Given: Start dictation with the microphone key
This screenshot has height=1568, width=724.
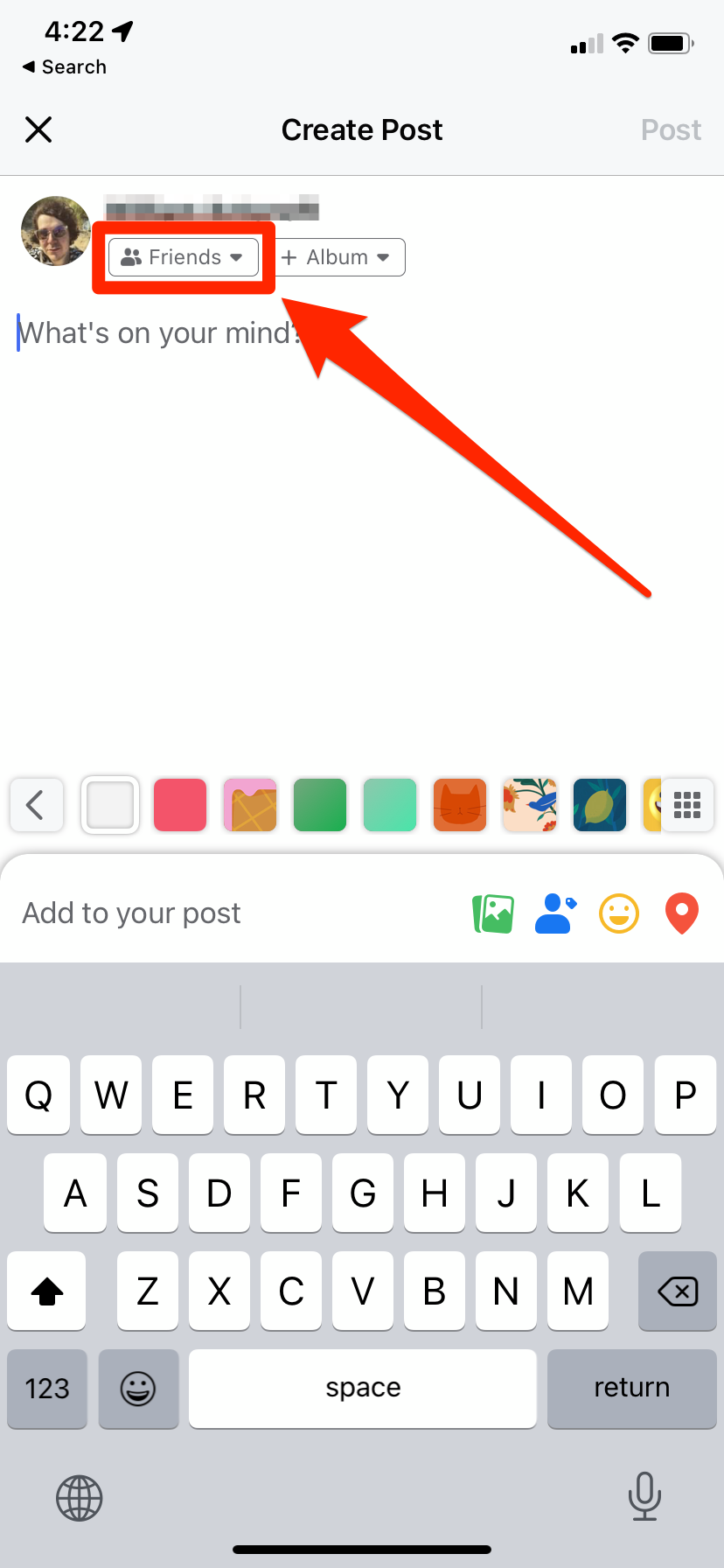Looking at the screenshot, I should [x=644, y=1496].
